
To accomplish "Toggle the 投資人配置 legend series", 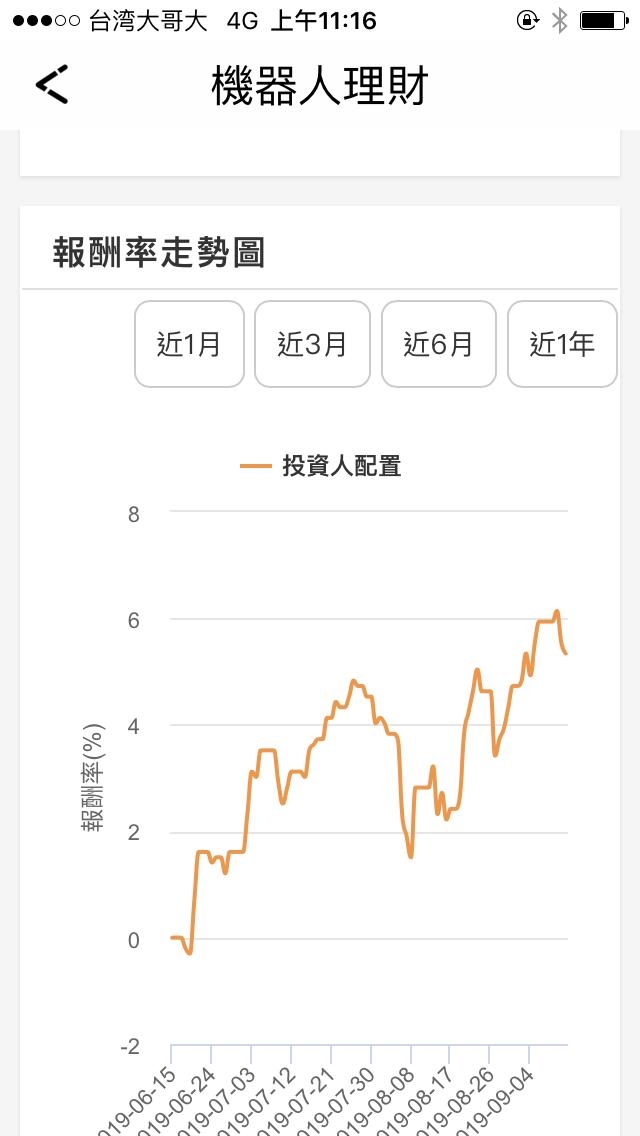I will pos(320,467).
